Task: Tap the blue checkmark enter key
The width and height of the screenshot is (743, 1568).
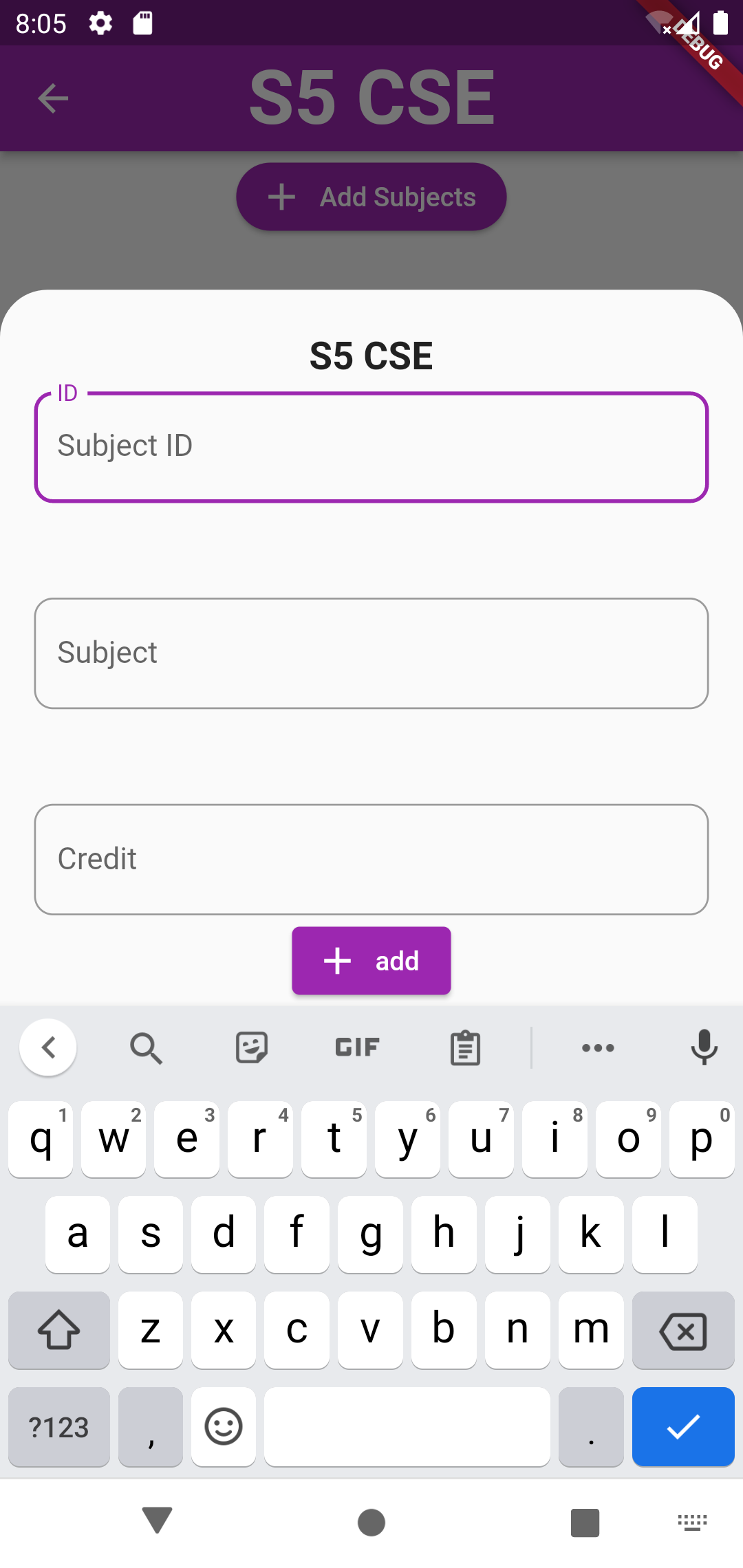Action: [682, 1427]
